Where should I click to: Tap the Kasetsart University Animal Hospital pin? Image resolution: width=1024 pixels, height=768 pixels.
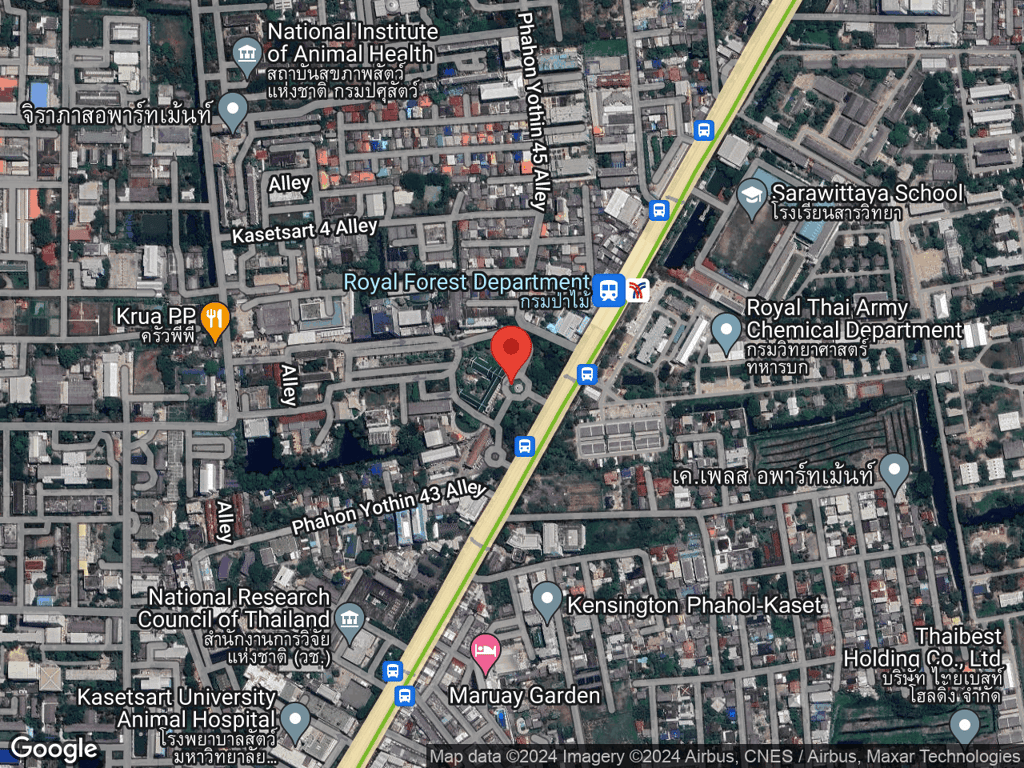[x=295, y=721]
